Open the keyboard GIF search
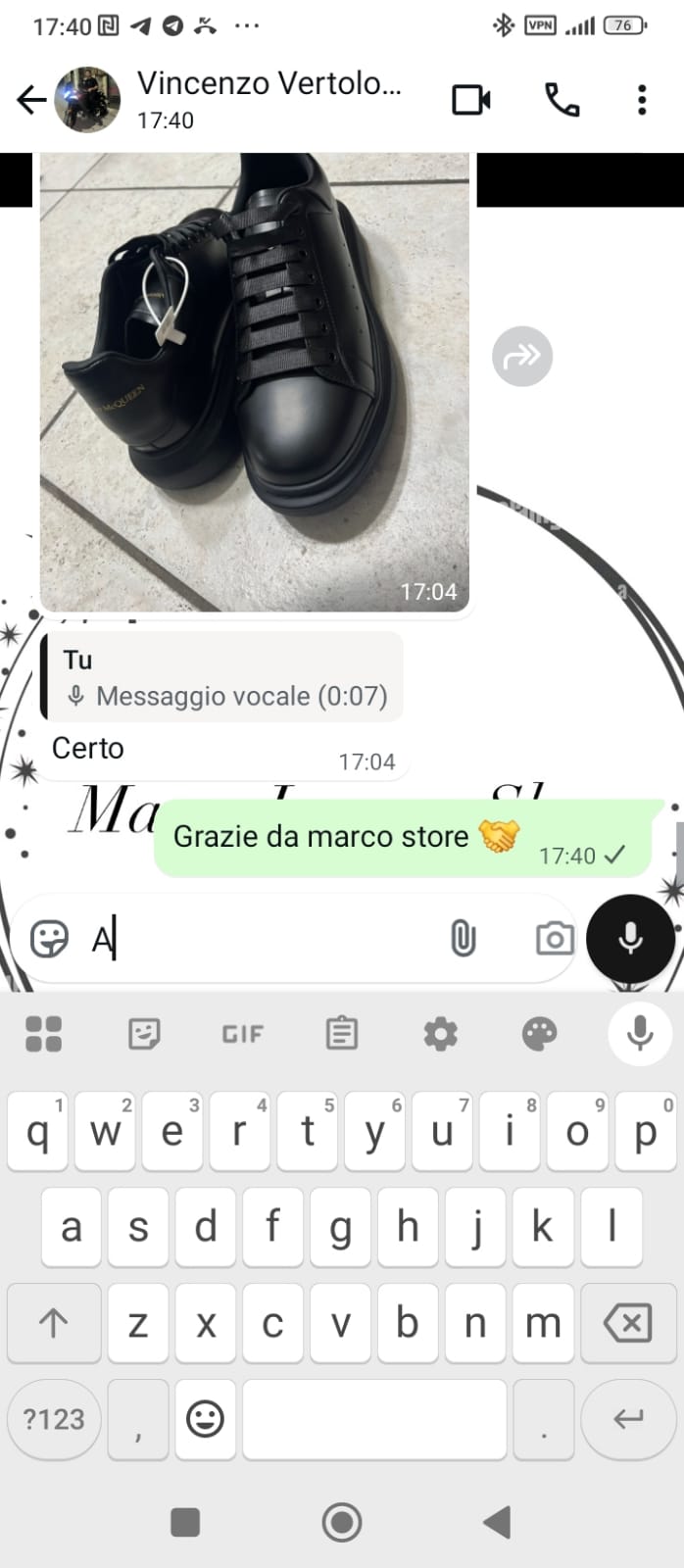The height and width of the screenshot is (1568, 684). pos(242,1034)
